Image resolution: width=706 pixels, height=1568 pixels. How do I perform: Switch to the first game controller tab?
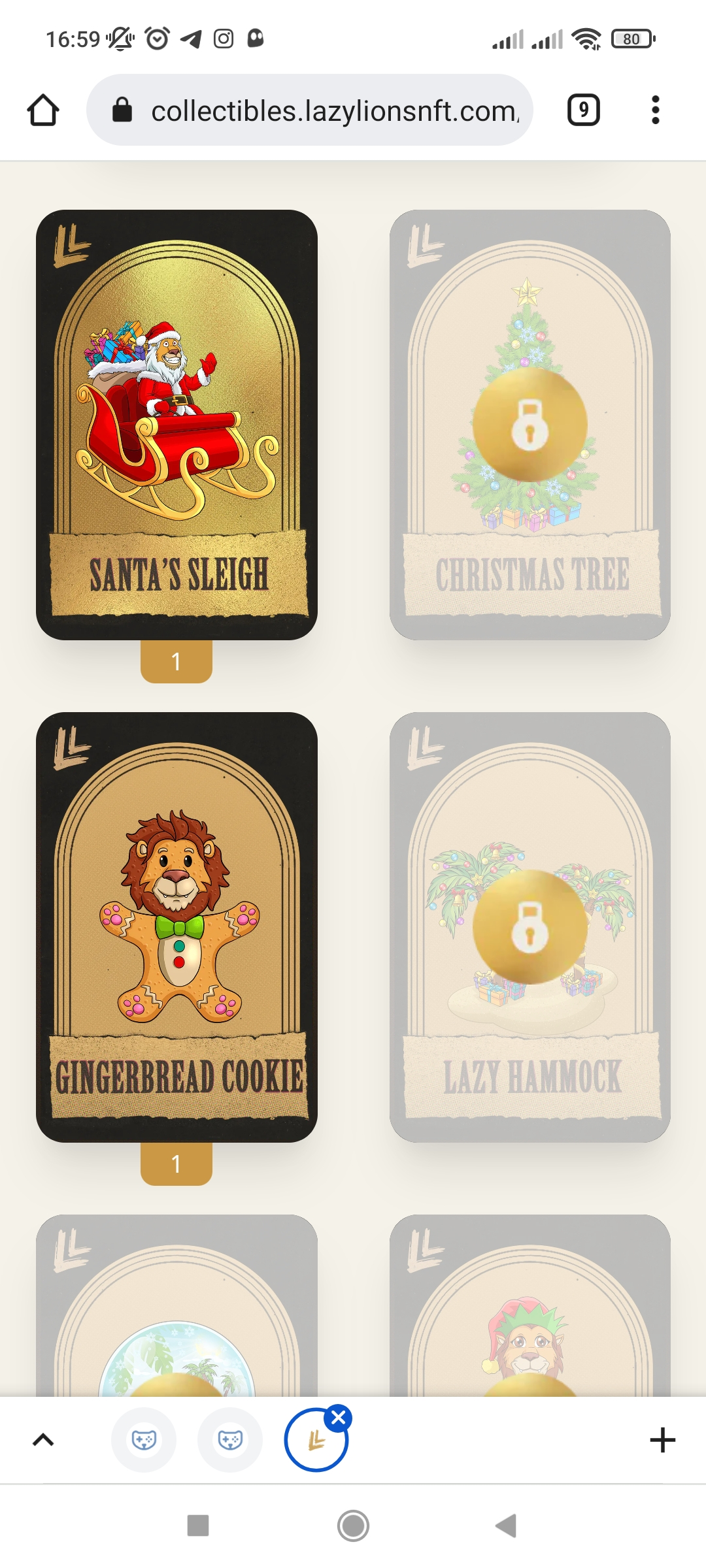click(x=144, y=1440)
